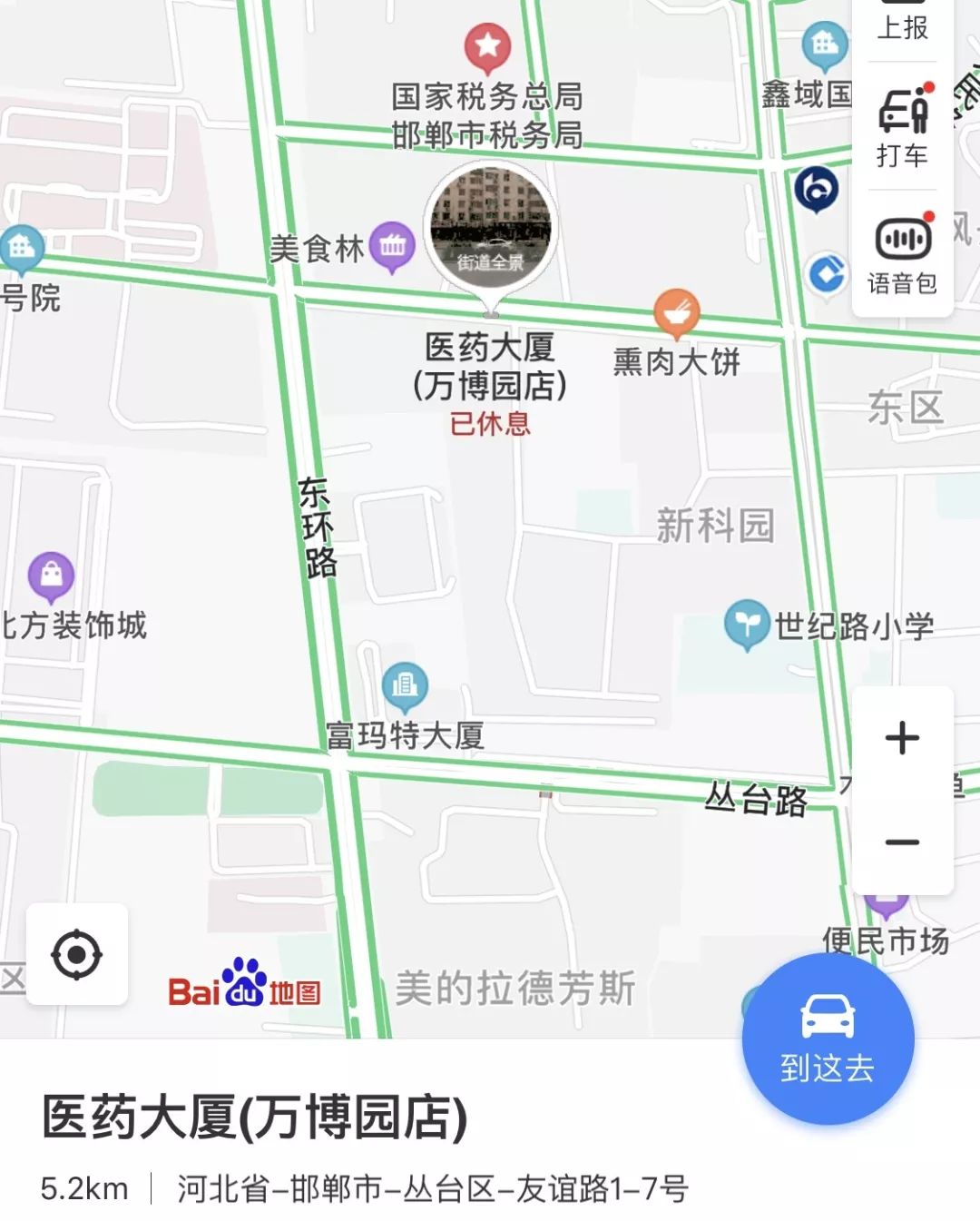980x1221 pixels.
Task: Zoom out with the minus control
Action: point(902,842)
